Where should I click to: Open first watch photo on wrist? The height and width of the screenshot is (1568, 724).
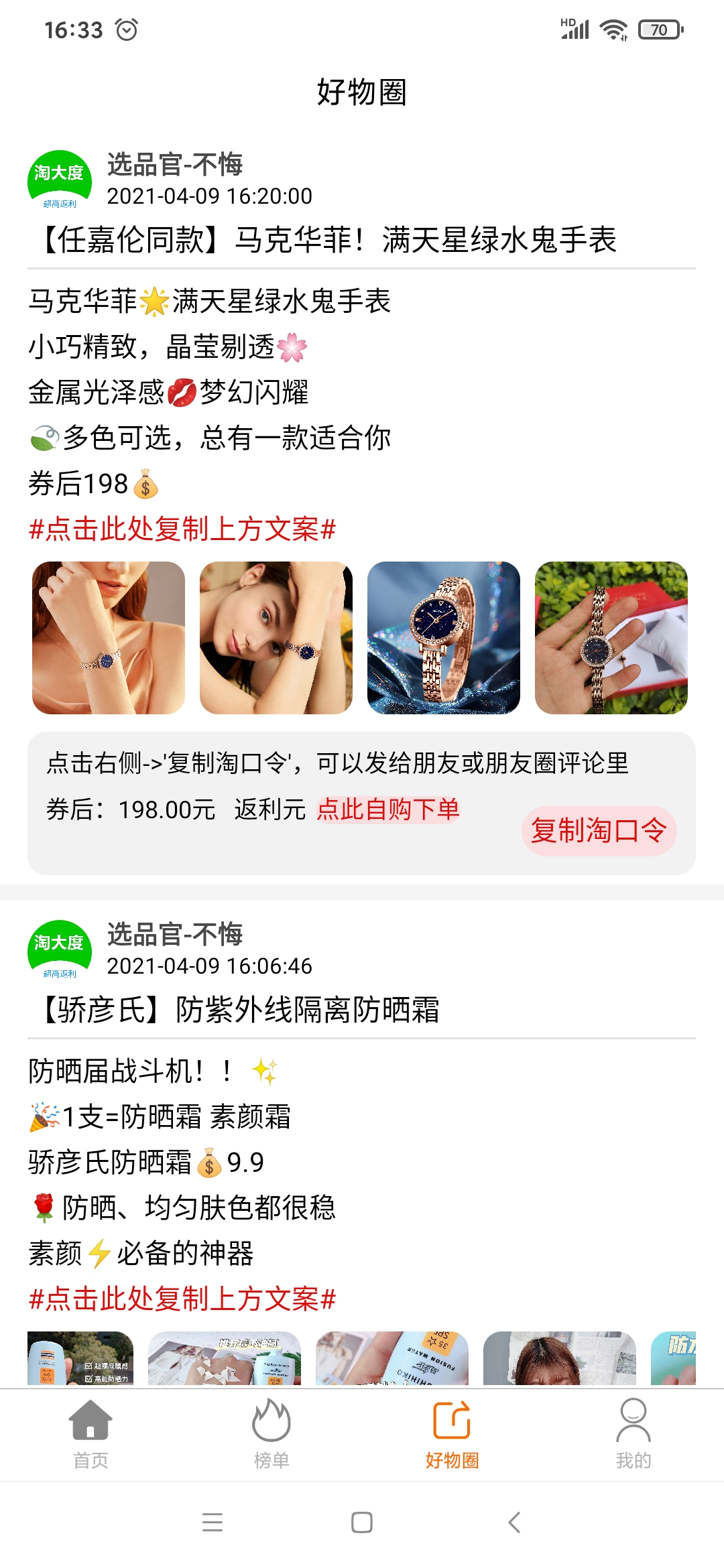109,638
